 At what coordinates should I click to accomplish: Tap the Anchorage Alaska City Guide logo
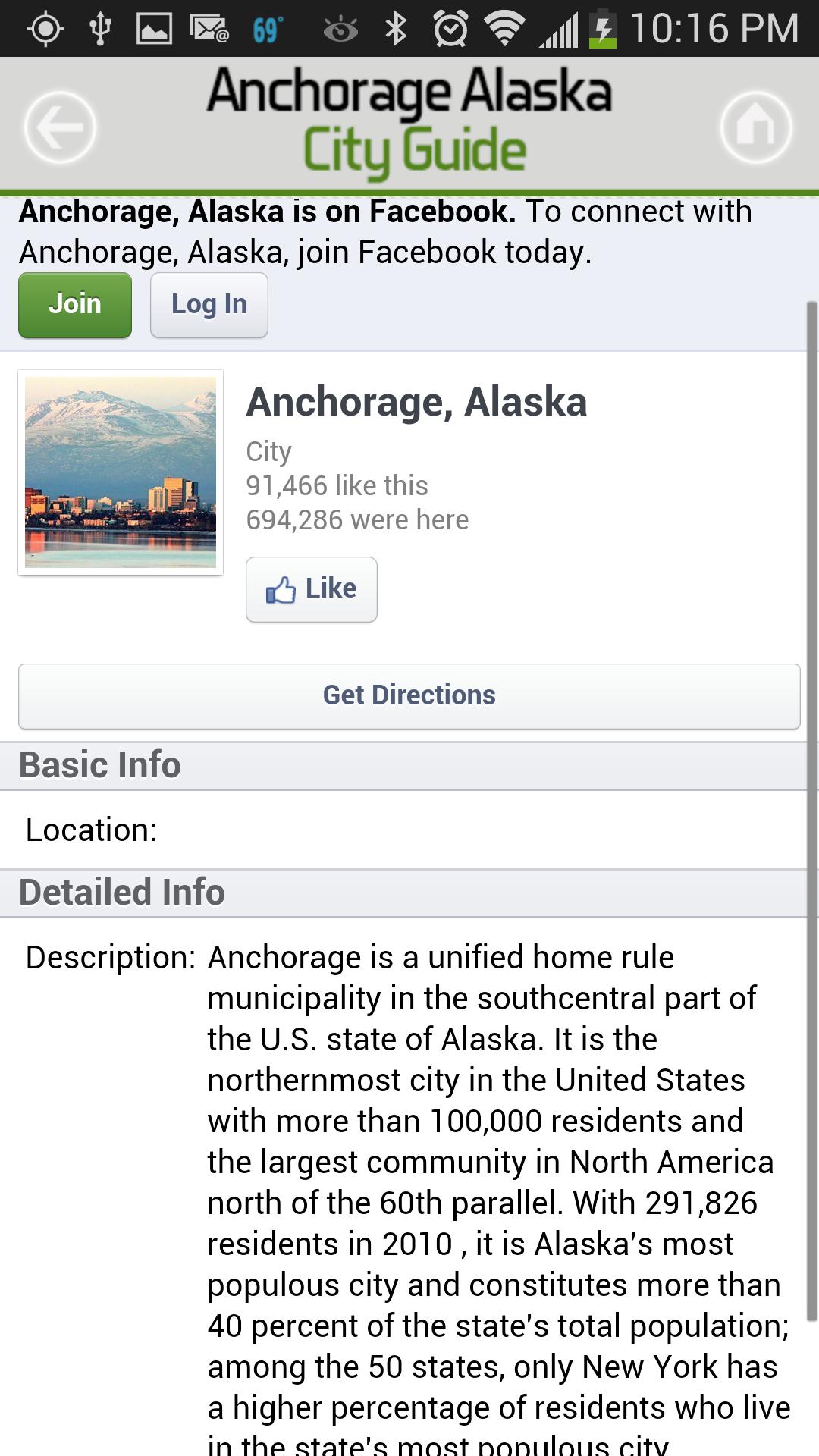coord(409,121)
